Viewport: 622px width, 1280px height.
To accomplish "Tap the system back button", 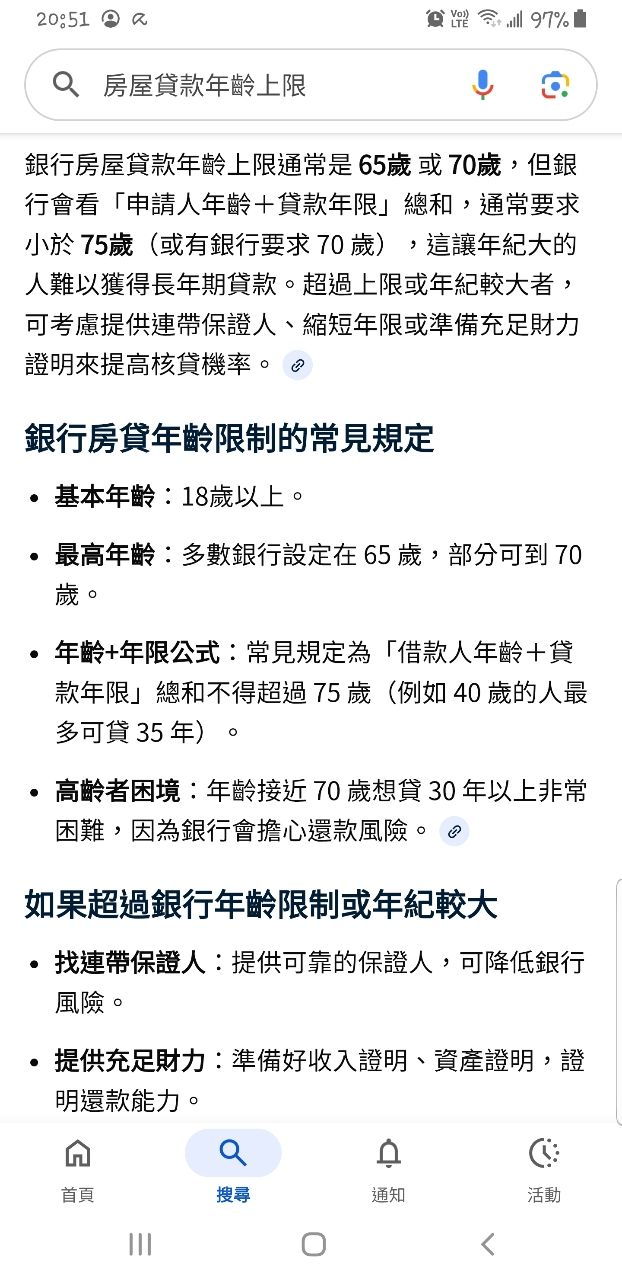I will pyautogui.click(x=487, y=1244).
